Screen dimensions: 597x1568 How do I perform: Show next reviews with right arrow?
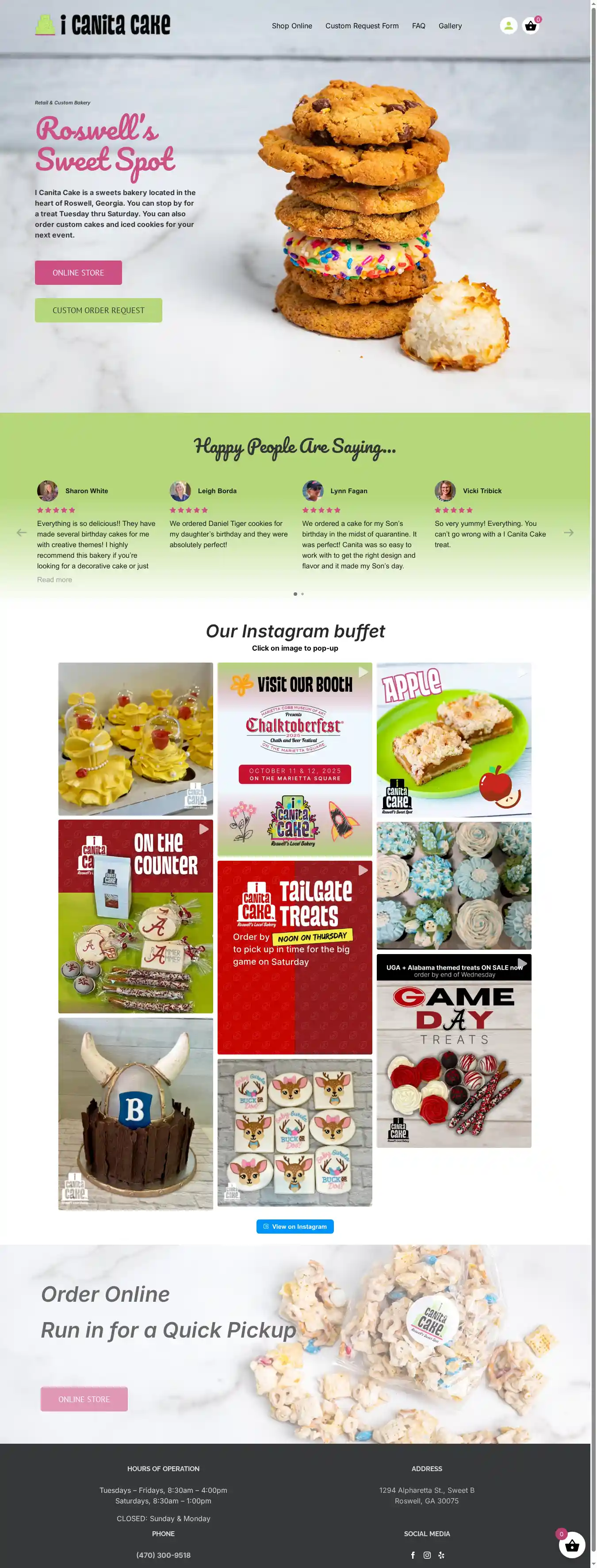coord(568,533)
